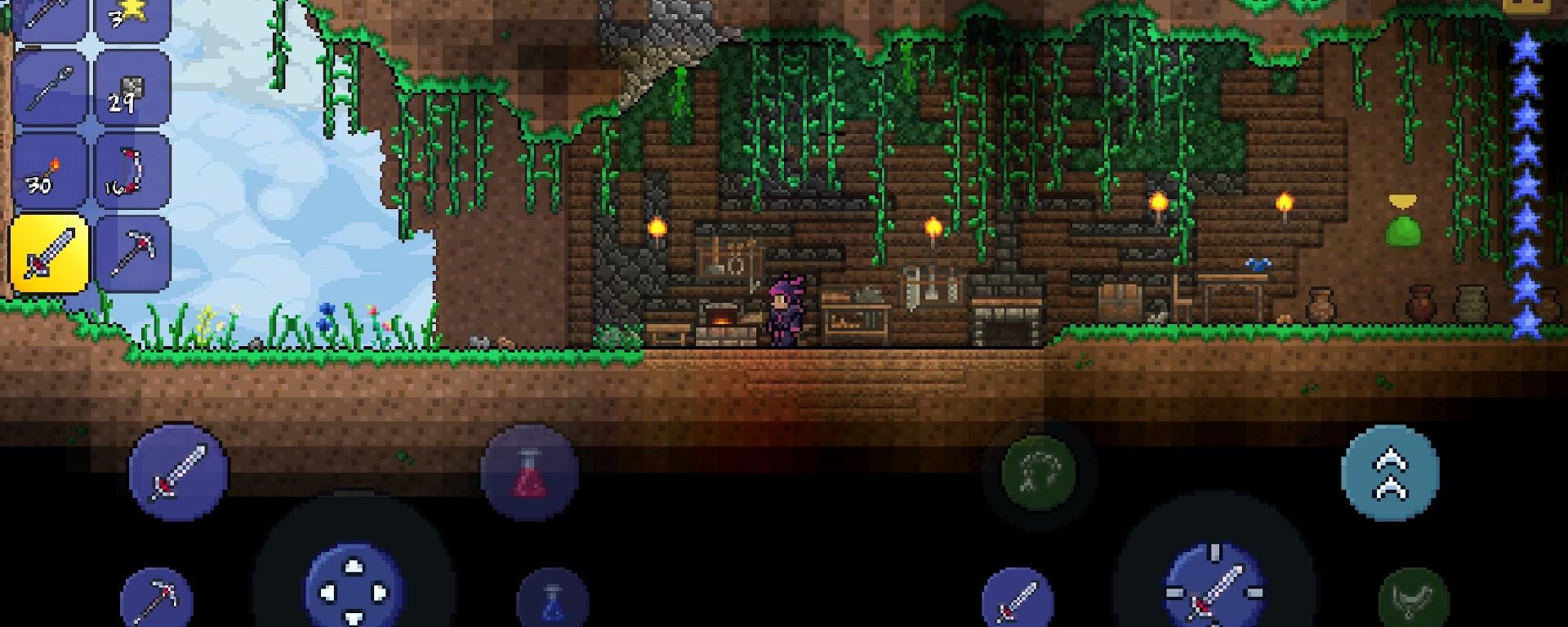
Task: Select the bow in the hotbar
Action: click(x=133, y=171)
